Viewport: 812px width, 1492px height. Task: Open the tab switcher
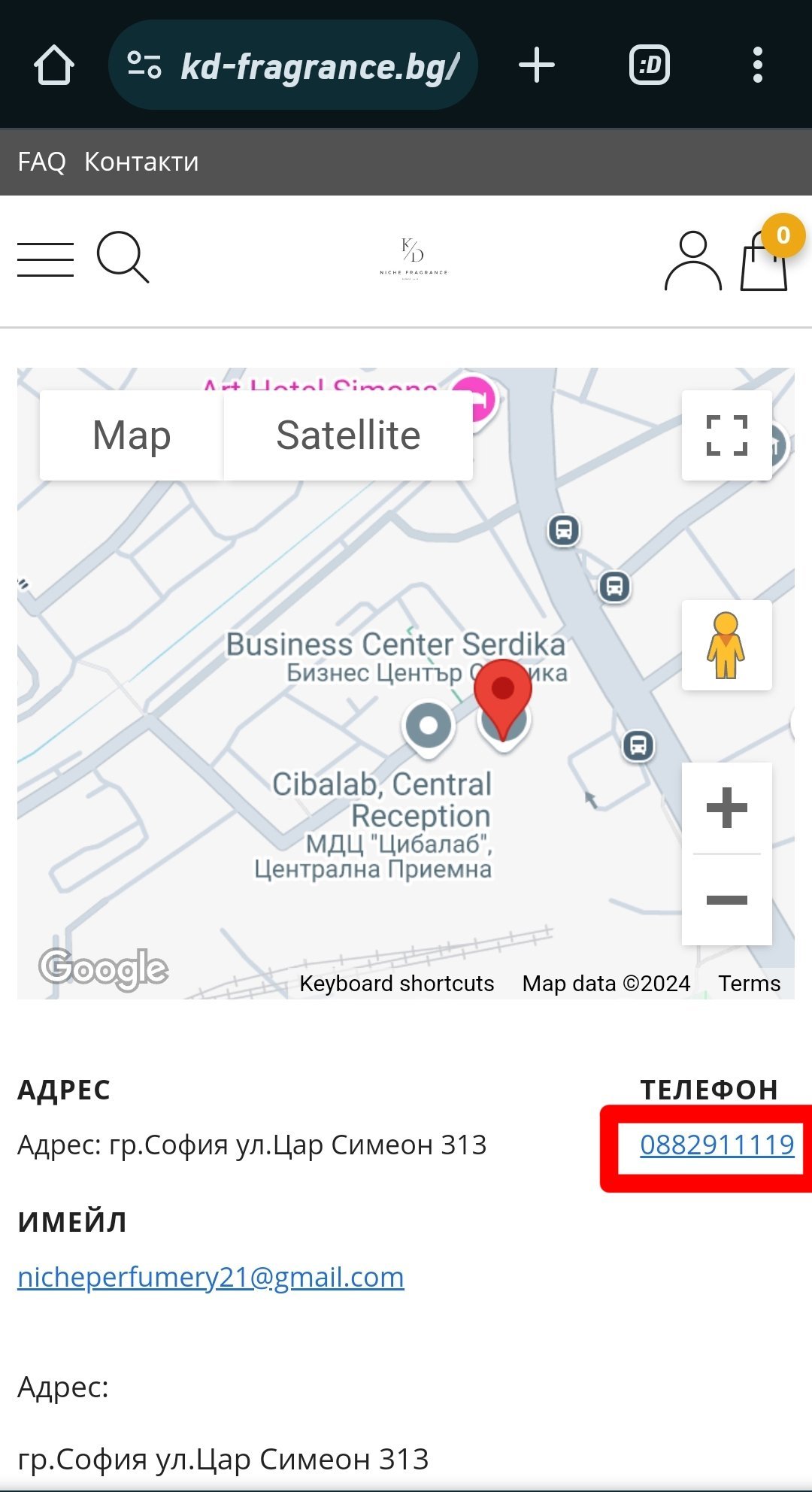[650, 65]
